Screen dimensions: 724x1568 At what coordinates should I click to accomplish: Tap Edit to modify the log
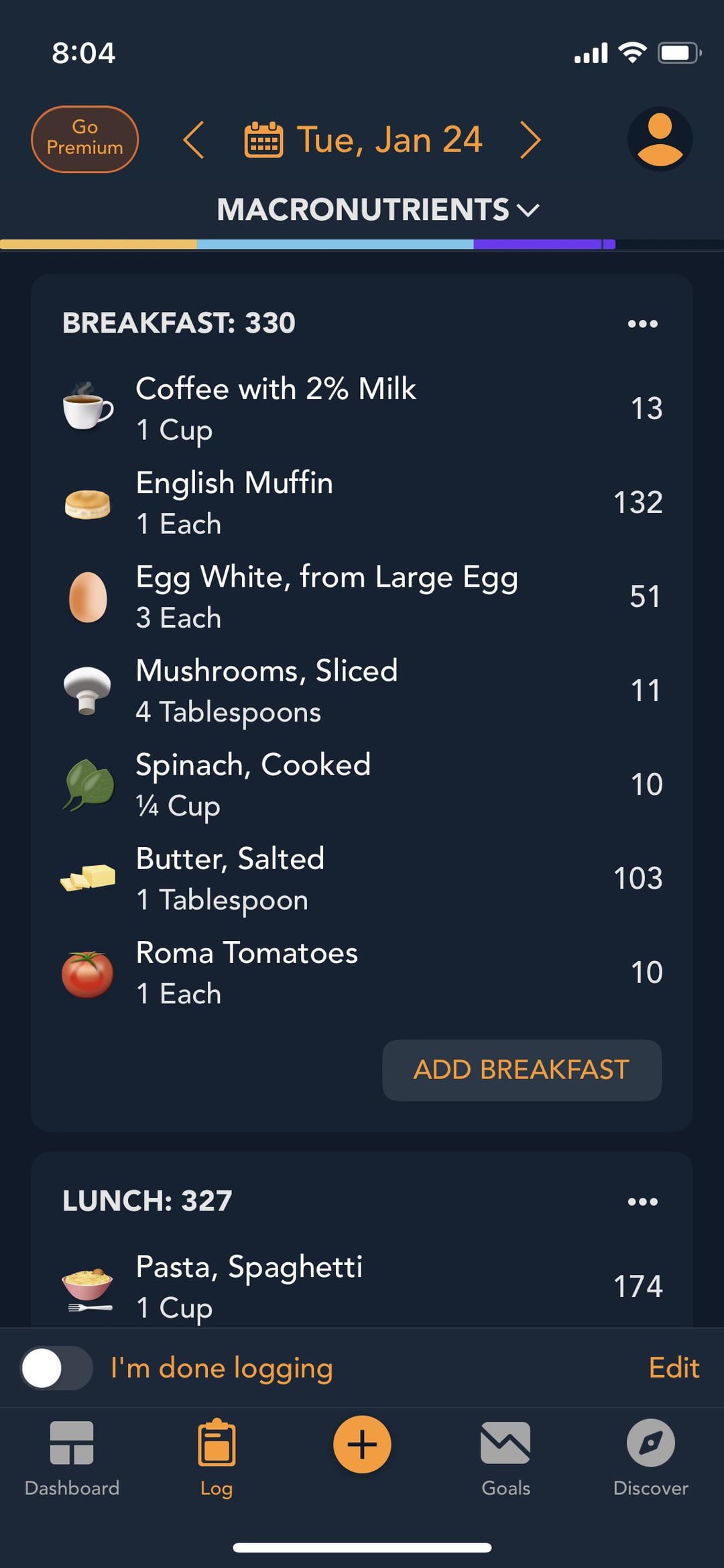(674, 1367)
